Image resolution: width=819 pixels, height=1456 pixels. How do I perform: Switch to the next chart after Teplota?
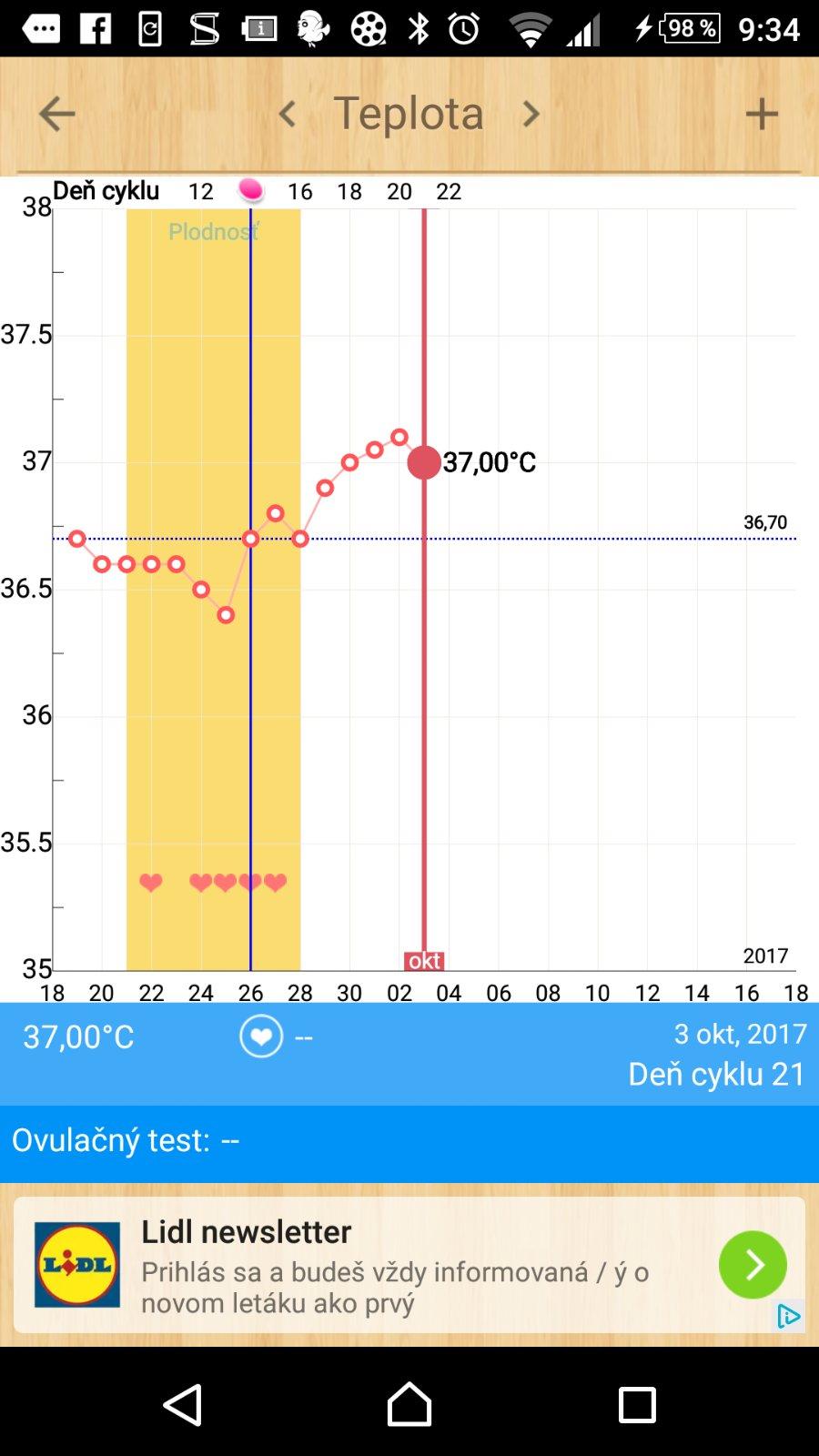click(x=531, y=114)
